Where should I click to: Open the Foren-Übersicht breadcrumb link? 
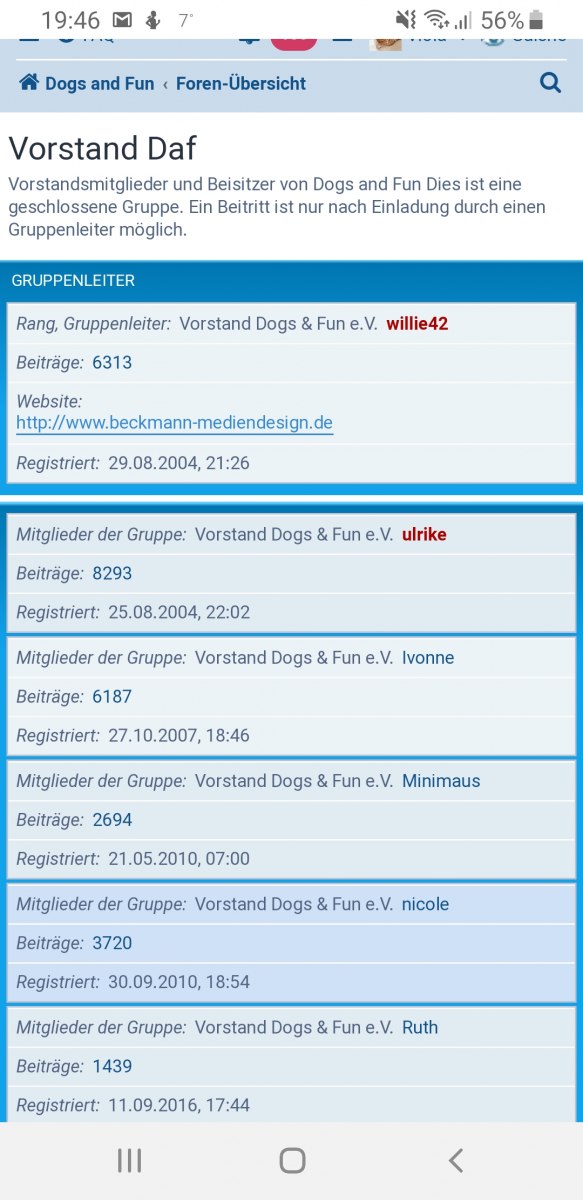pos(241,83)
